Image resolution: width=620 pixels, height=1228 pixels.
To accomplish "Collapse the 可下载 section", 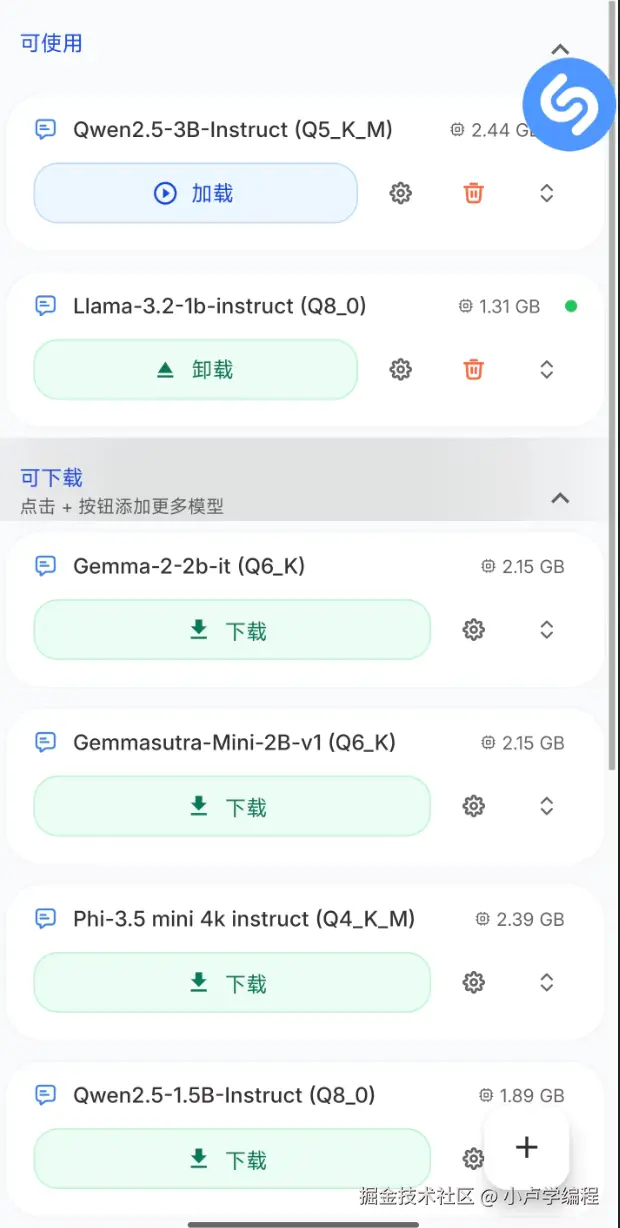I will tap(560, 497).
